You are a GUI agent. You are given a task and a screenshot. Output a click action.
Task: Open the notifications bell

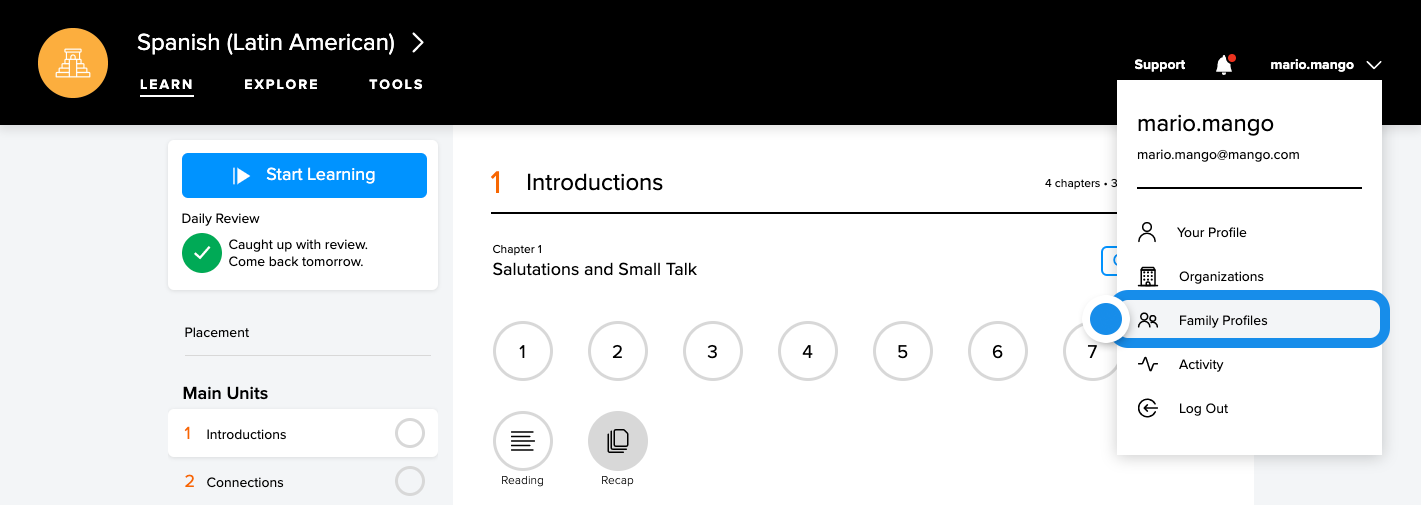tap(1223, 65)
